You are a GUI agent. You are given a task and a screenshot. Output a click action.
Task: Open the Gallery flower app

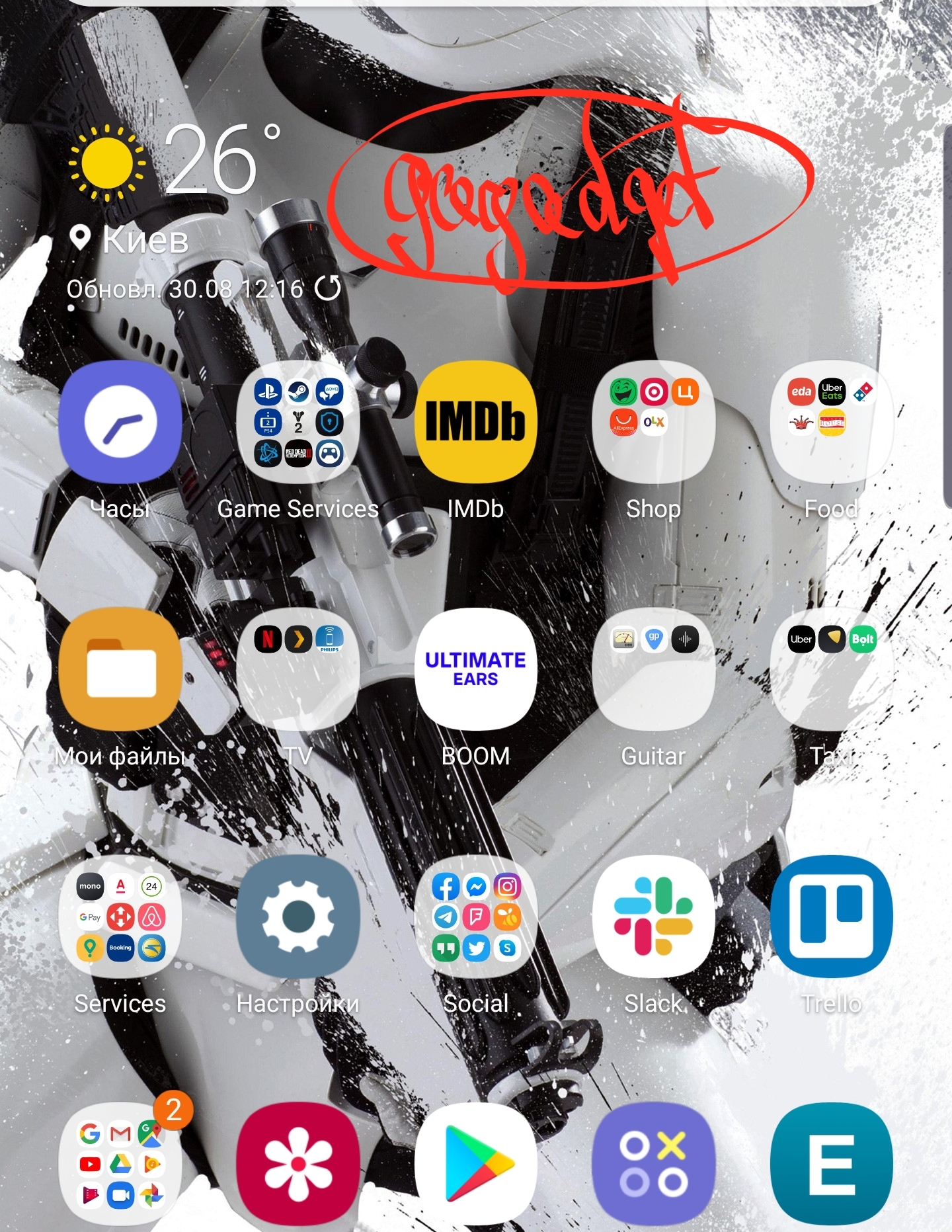tap(298, 1164)
